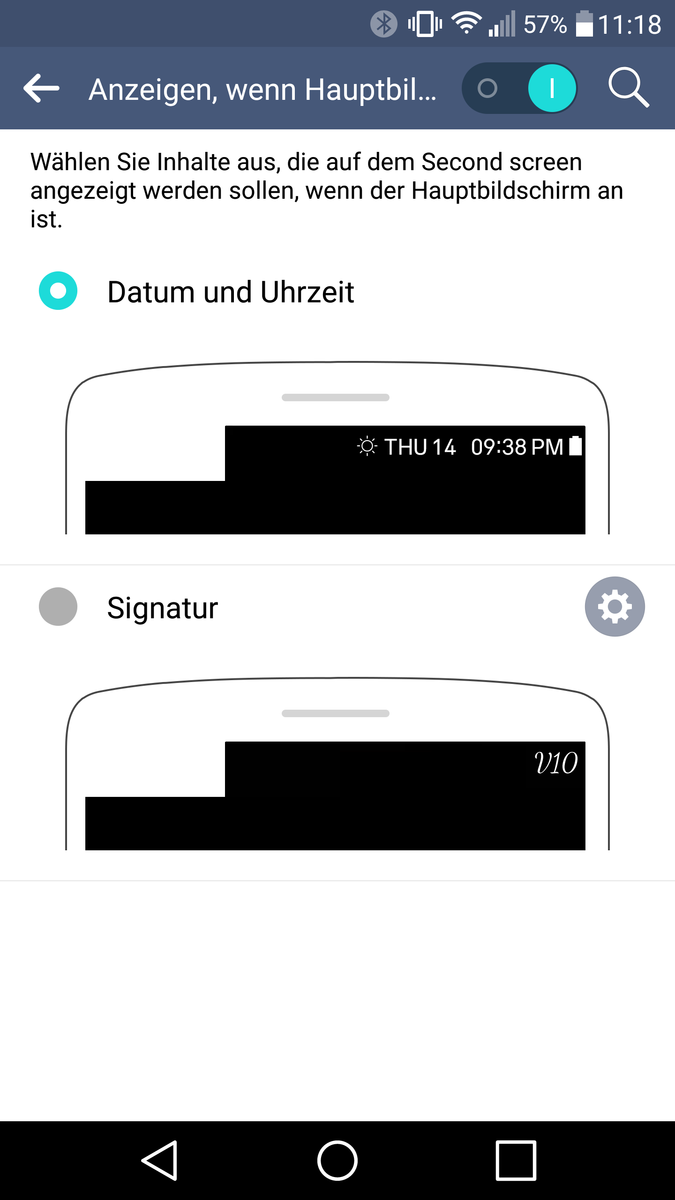Go back using the app bar arrow
The image size is (675, 1200).
click(x=42, y=89)
